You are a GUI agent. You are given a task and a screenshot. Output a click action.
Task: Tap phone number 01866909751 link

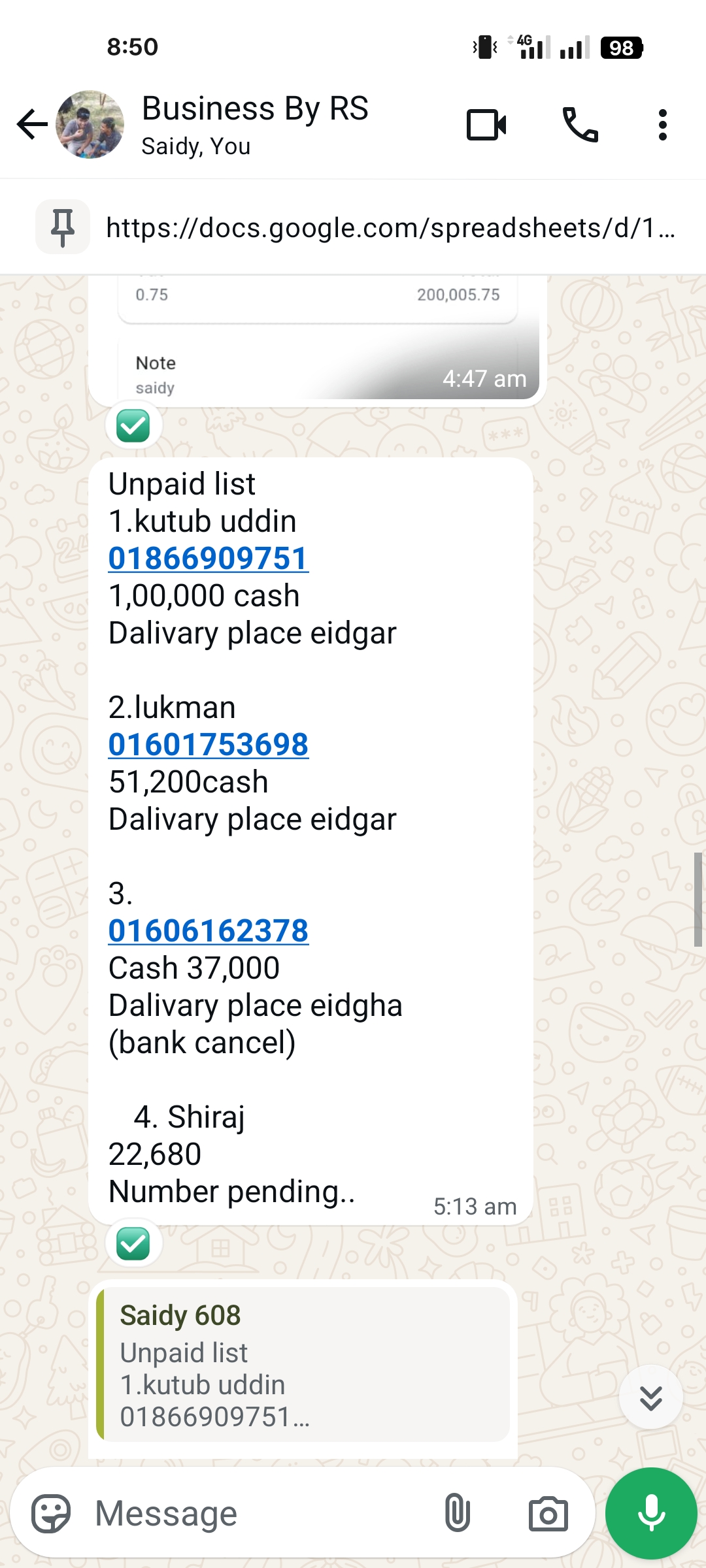point(208,559)
